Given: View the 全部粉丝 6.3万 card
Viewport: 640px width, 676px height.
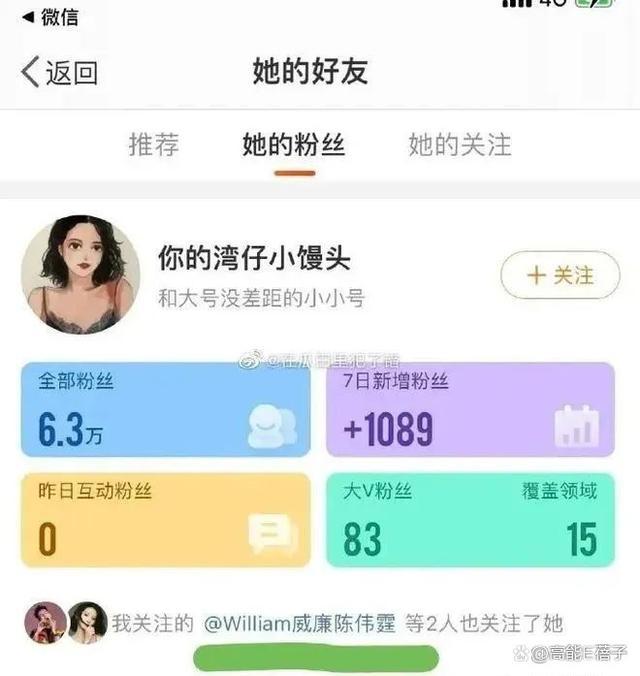Looking at the screenshot, I should tap(165, 410).
